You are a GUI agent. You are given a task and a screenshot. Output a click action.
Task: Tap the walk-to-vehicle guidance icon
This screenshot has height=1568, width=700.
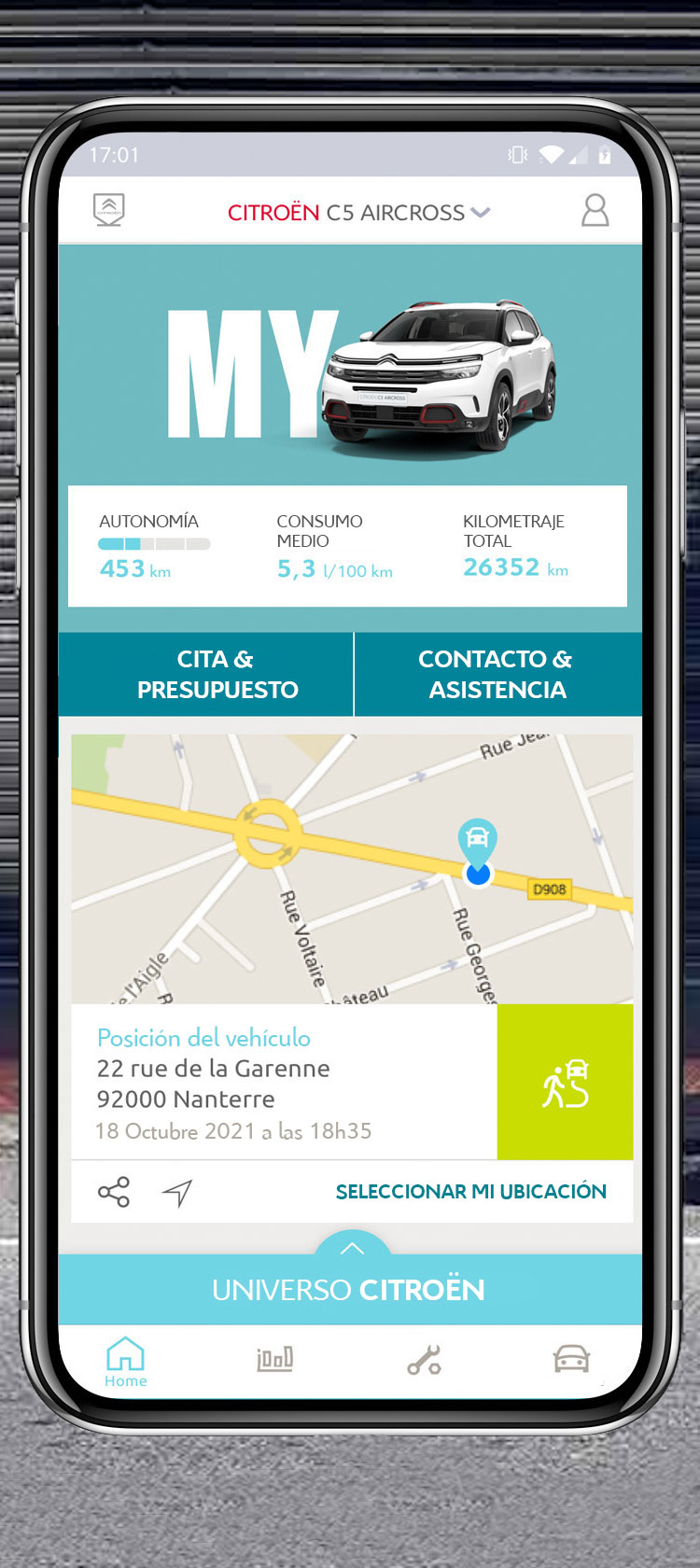coord(566,1083)
